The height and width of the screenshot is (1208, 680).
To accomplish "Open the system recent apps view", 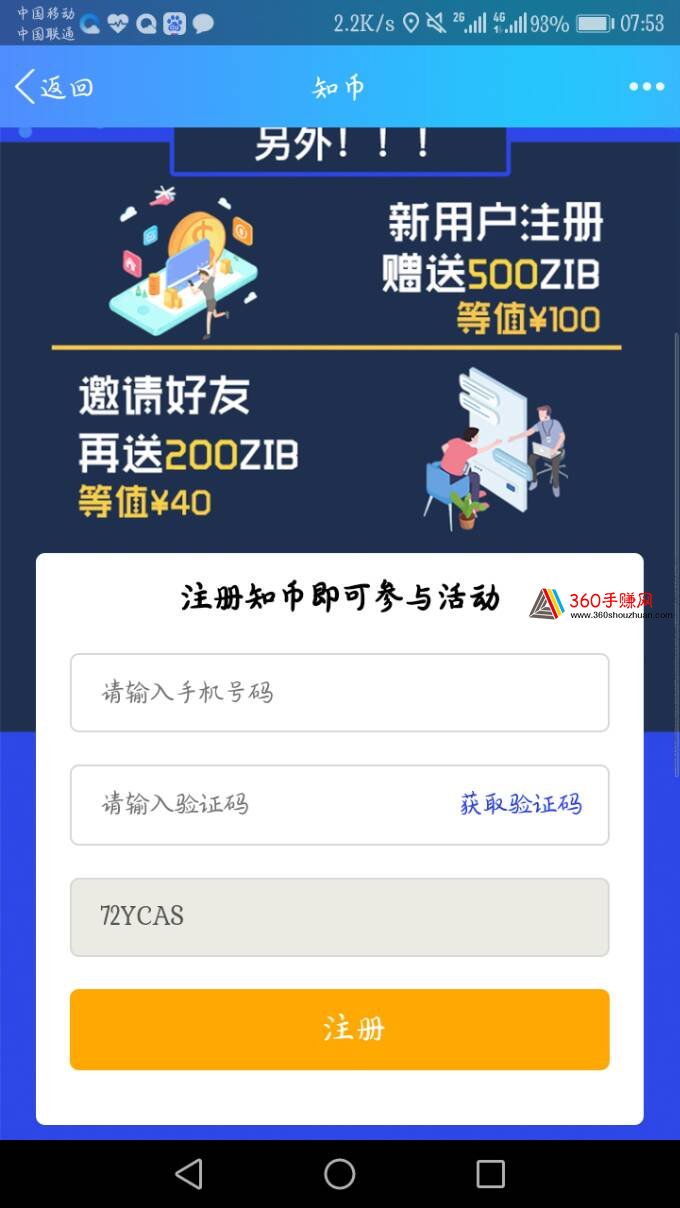I will [490, 1173].
